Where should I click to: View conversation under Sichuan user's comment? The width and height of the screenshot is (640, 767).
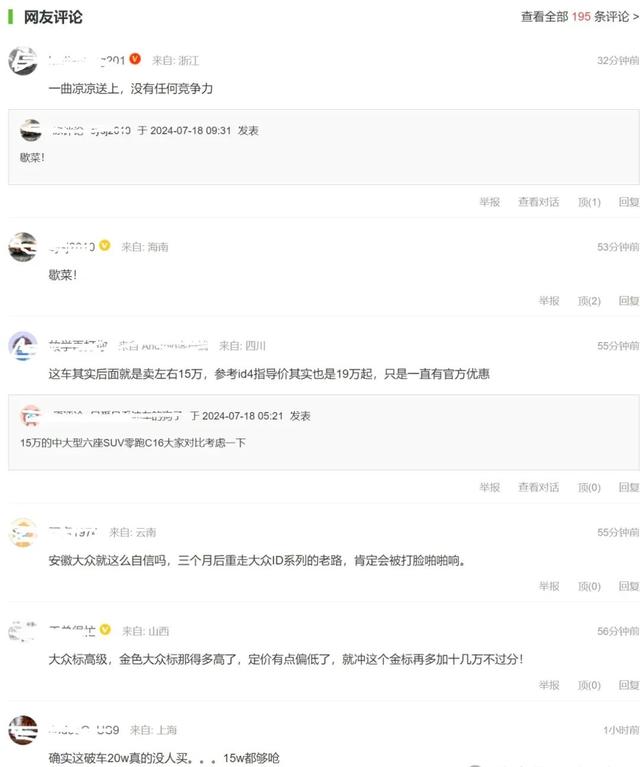click(x=538, y=487)
